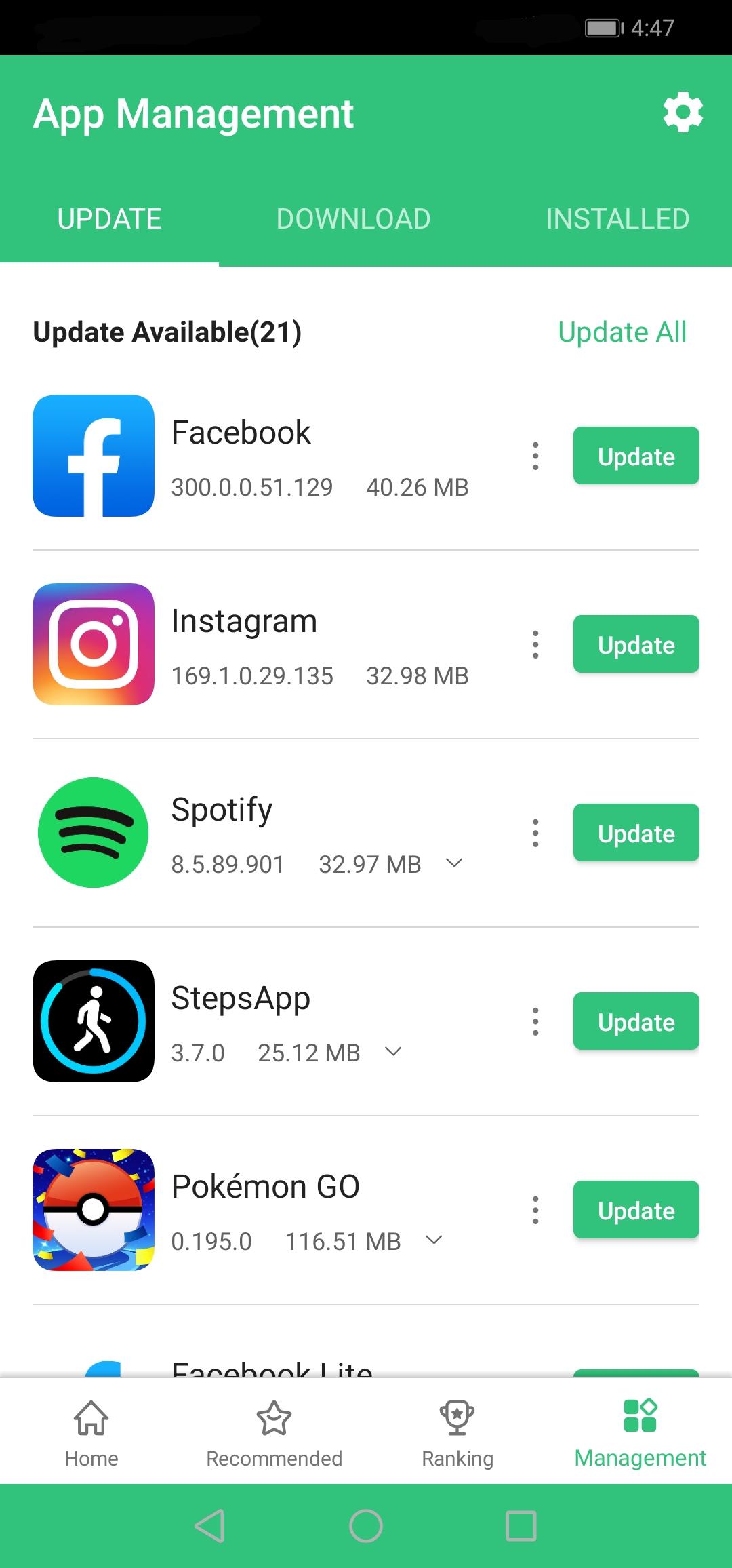Open more options for Facebook
Screen dimensions: 732x1568
[x=535, y=456]
